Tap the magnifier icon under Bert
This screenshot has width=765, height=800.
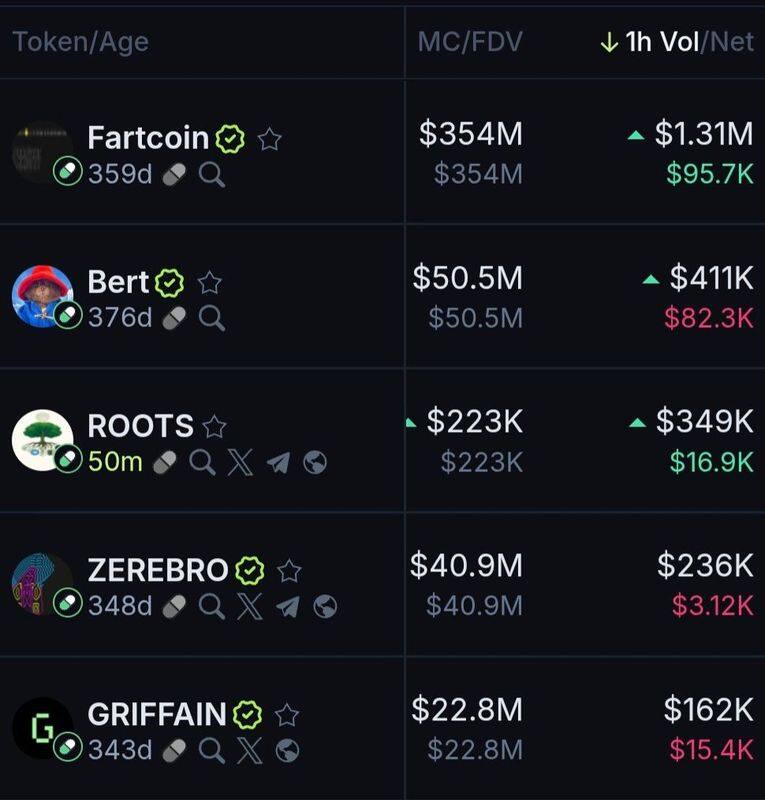pyautogui.click(x=211, y=318)
